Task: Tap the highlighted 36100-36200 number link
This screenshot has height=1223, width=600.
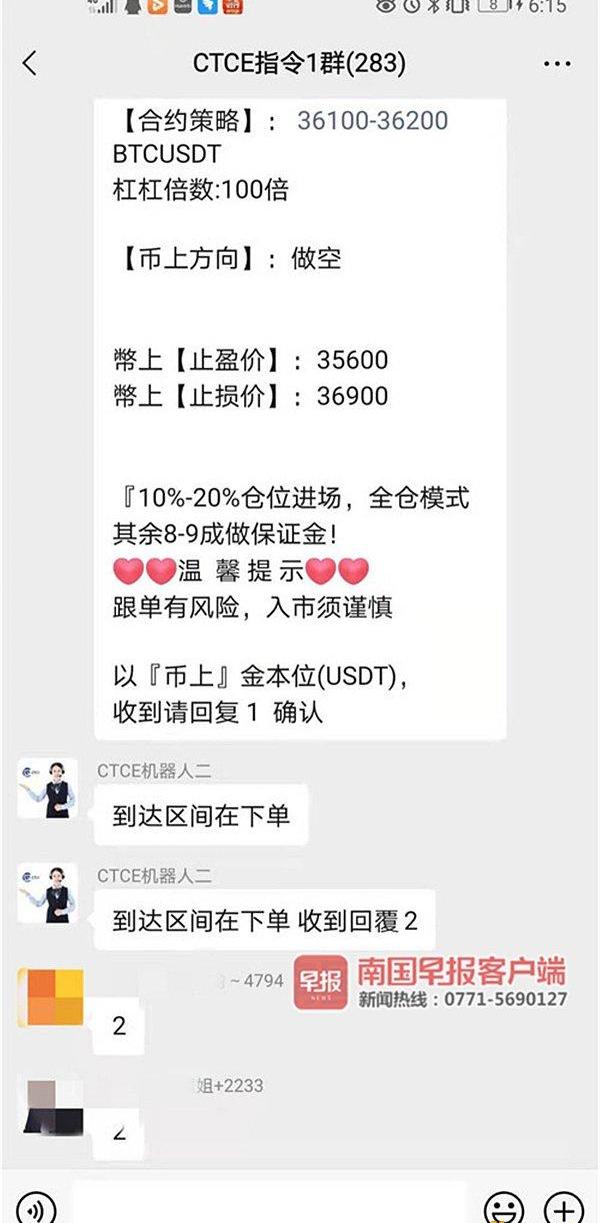Action: [x=372, y=121]
